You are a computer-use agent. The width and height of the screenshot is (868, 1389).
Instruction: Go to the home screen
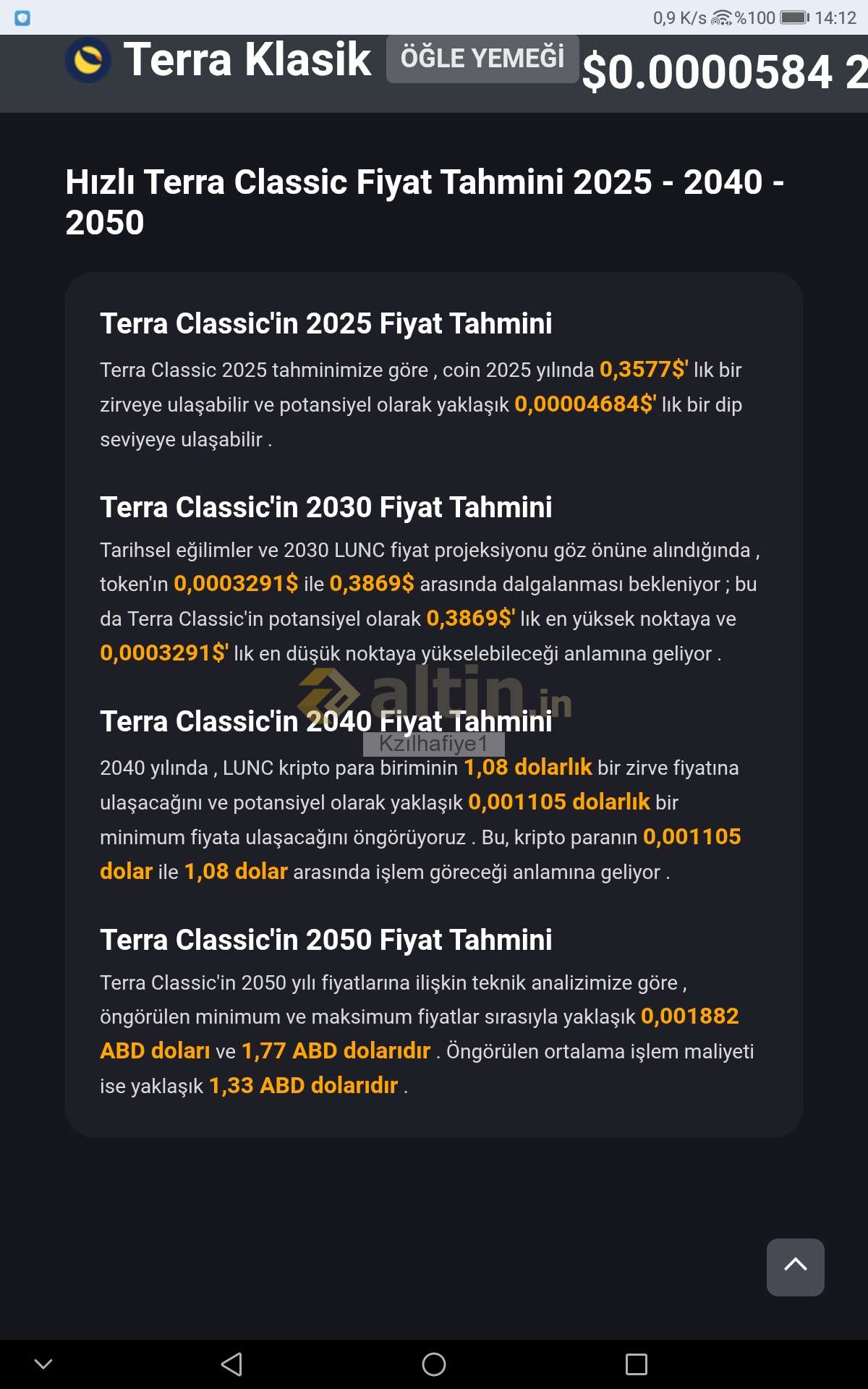[434, 1364]
